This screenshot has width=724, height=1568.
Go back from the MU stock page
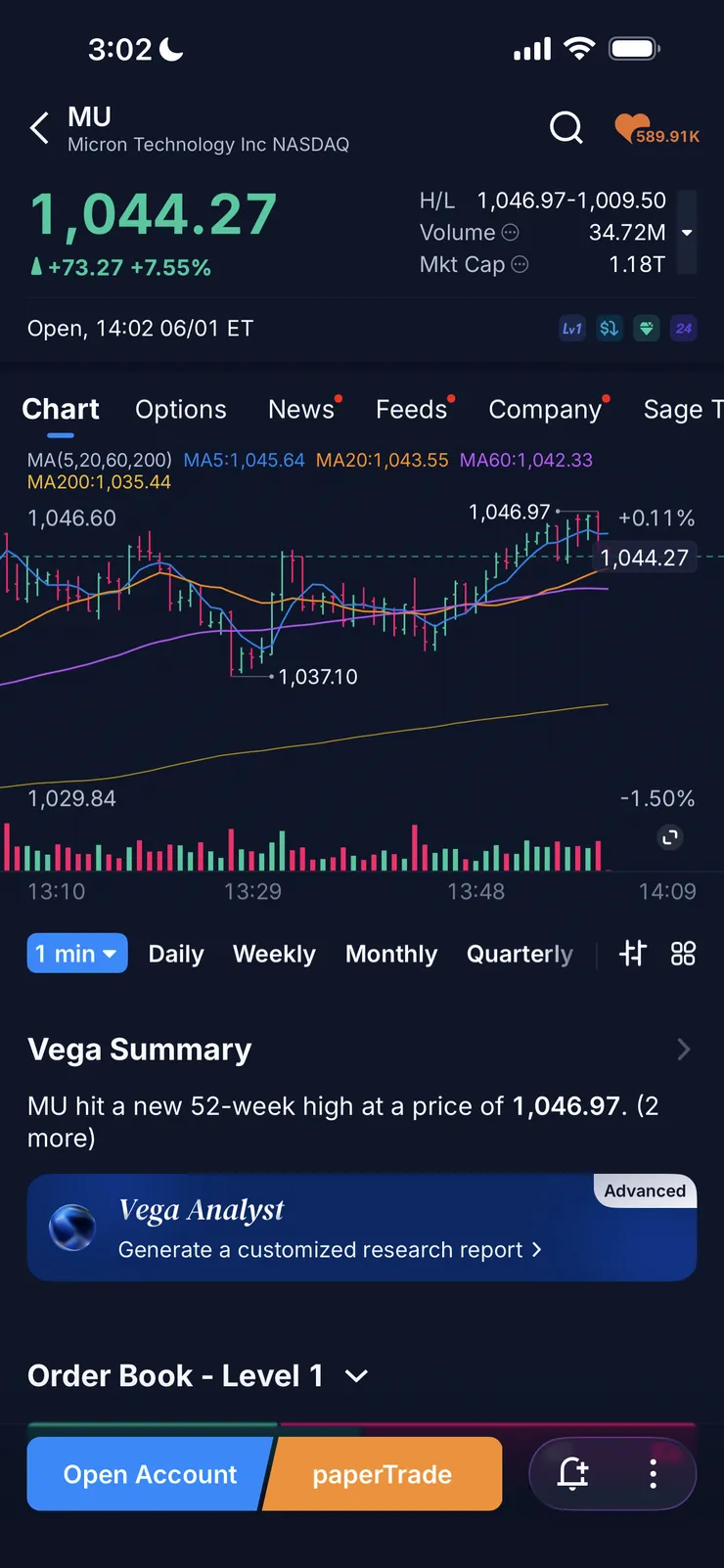tap(39, 128)
